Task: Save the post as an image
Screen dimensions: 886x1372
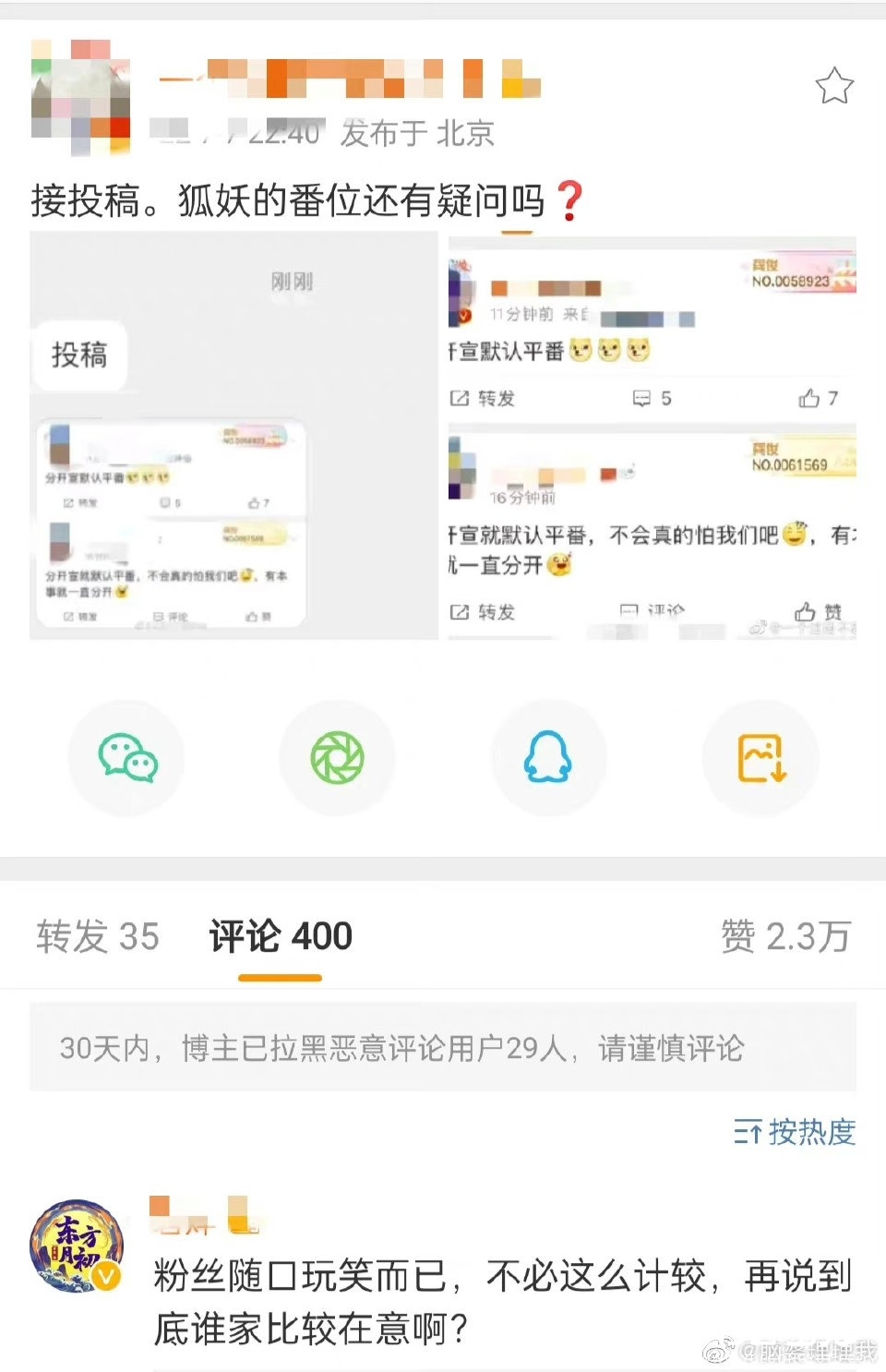Action: (760, 758)
